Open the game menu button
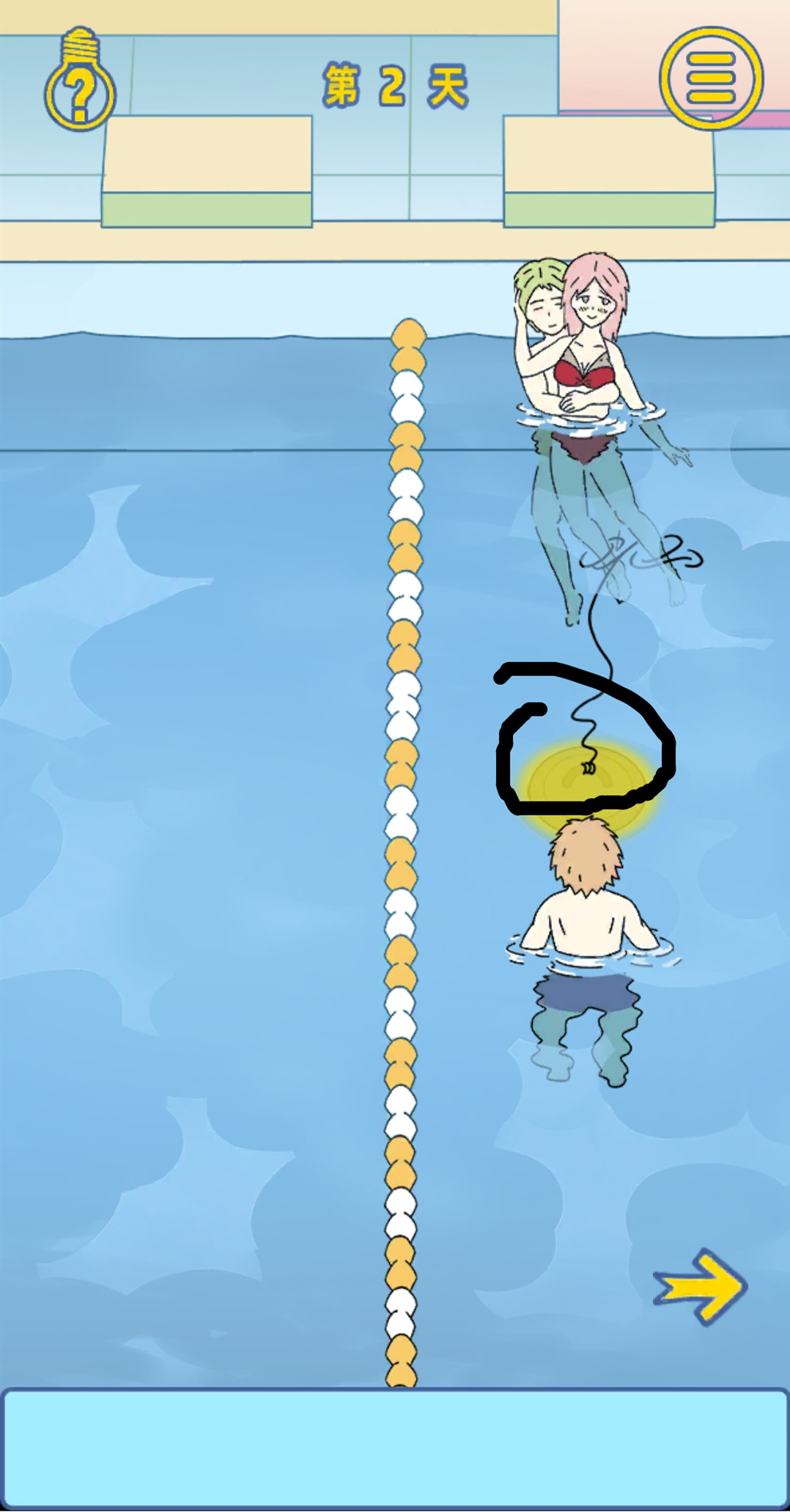The height and width of the screenshot is (1512, 790). [x=710, y=78]
